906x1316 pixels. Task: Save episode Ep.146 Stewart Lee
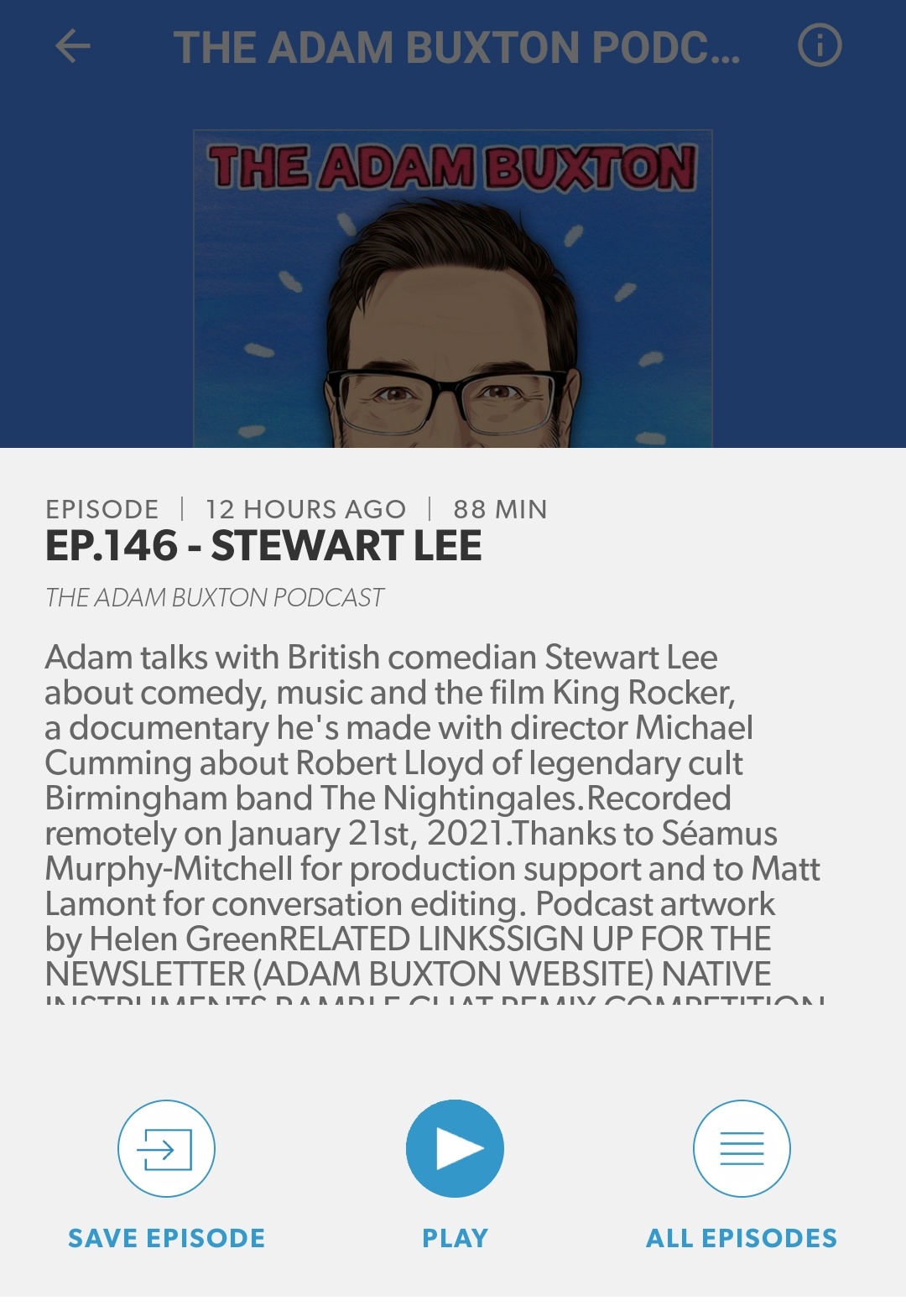pos(166,1148)
